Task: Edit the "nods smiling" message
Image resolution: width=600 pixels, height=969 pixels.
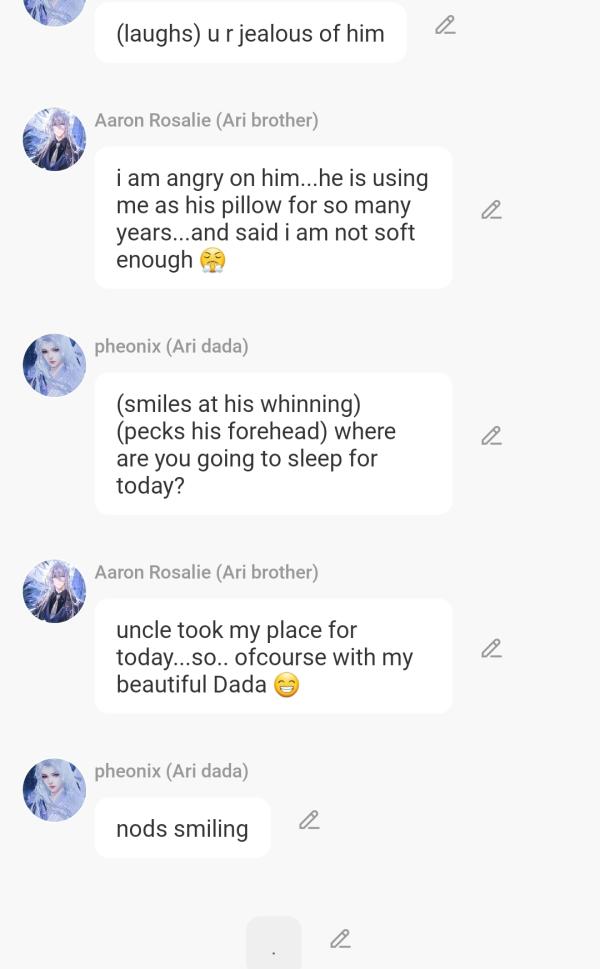Action: (309, 821)
